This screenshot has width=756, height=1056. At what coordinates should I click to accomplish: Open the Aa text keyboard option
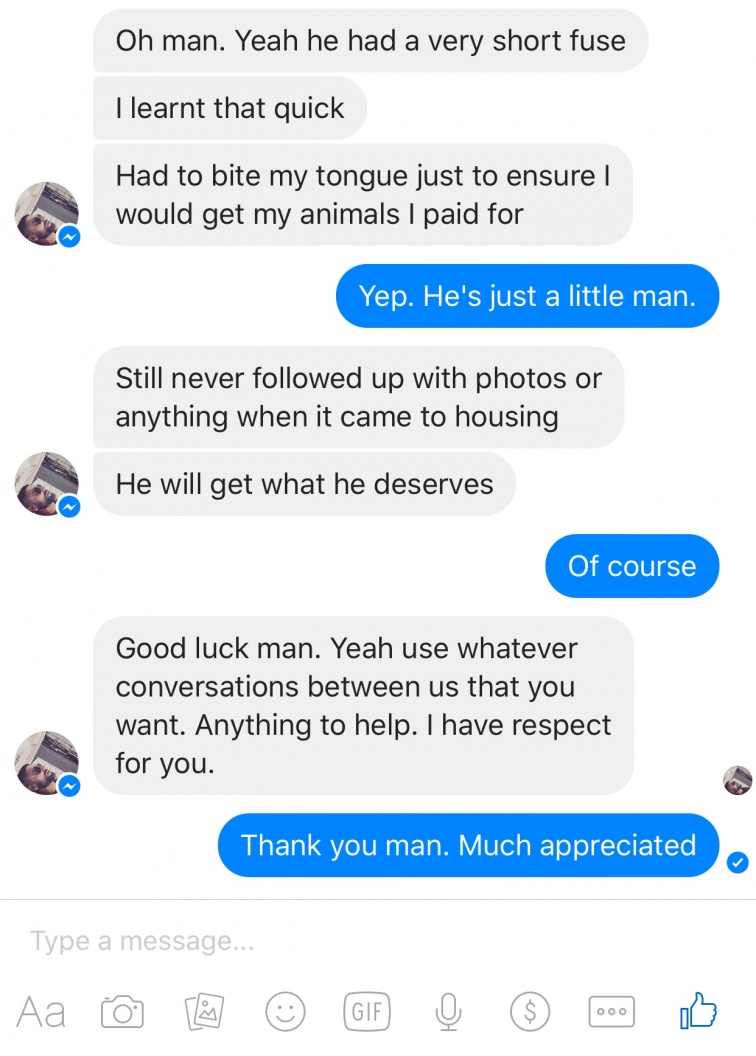[x=41, y=1012]
